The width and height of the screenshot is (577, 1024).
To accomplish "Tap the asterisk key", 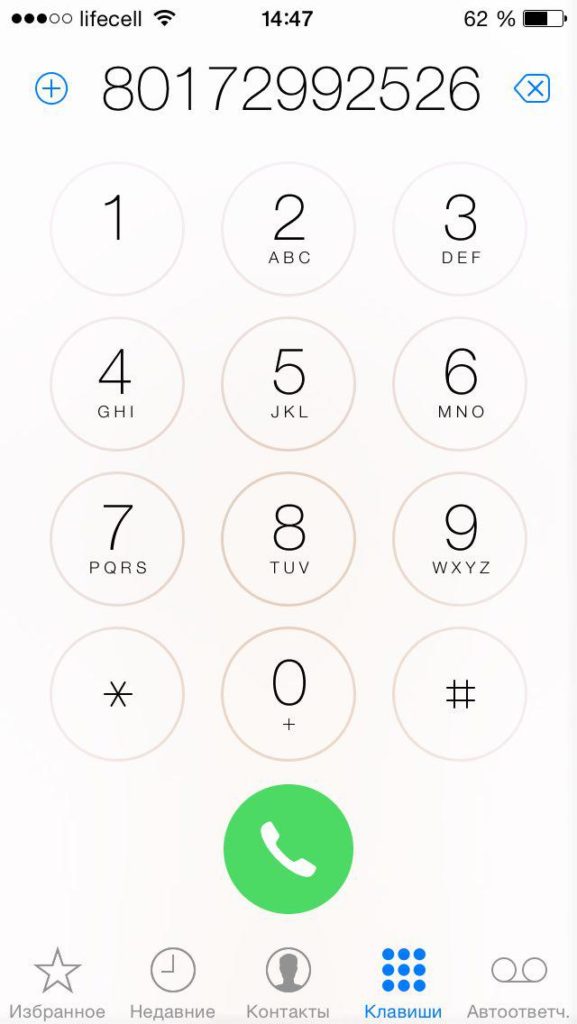I will pos(117,695).
